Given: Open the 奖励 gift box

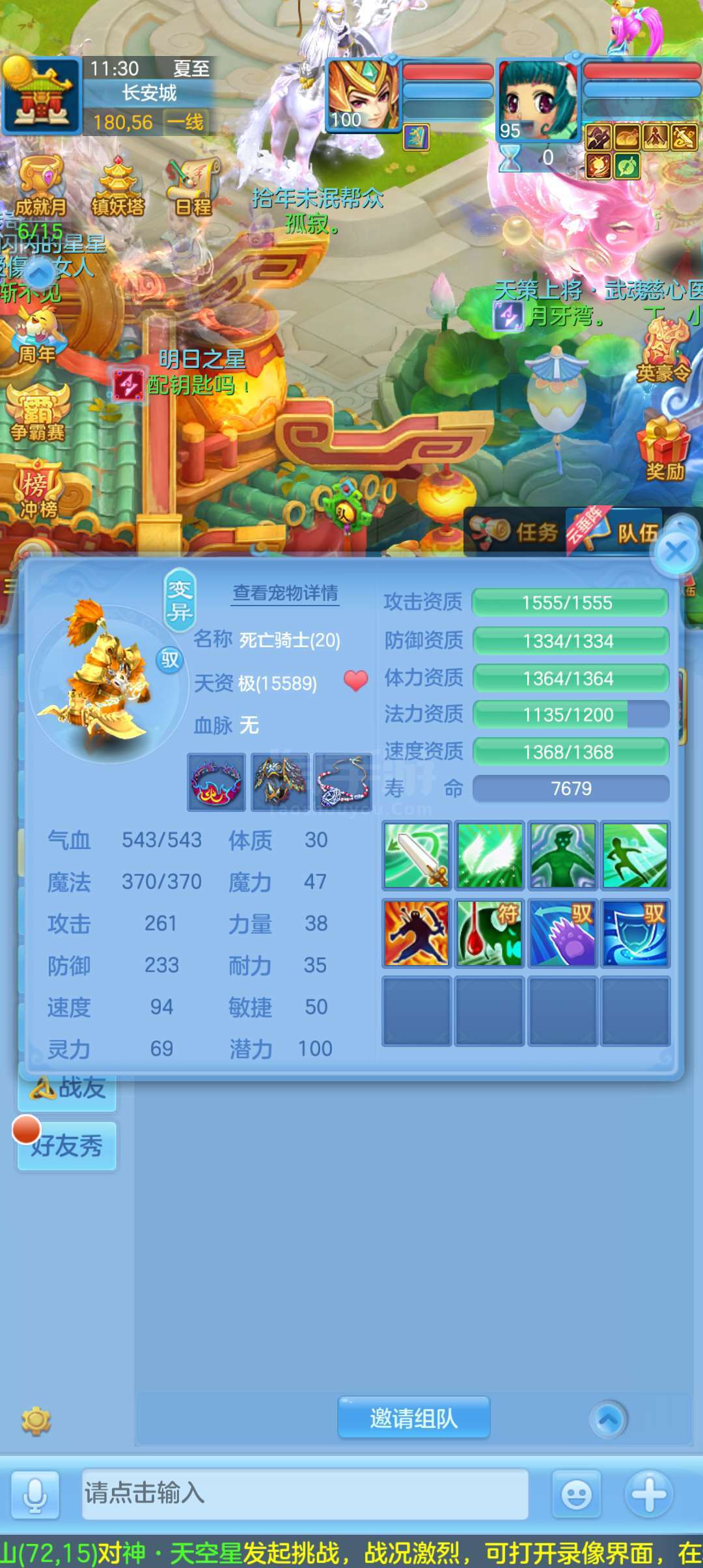Looking at the screenshot, I should click(664, 449).
